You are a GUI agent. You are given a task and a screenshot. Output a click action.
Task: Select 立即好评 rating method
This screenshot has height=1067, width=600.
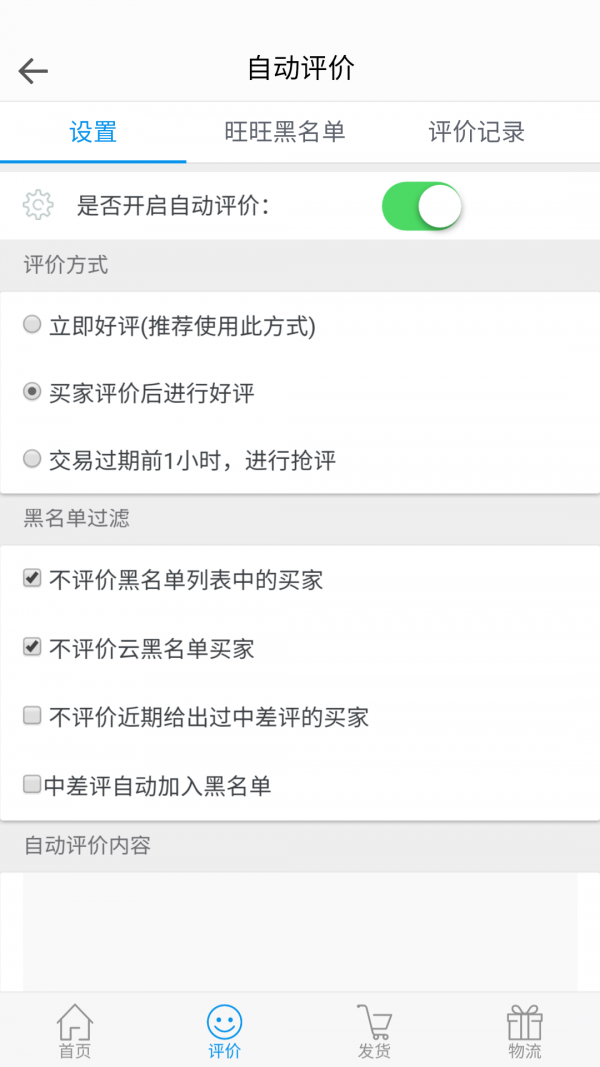coord(32,324)
